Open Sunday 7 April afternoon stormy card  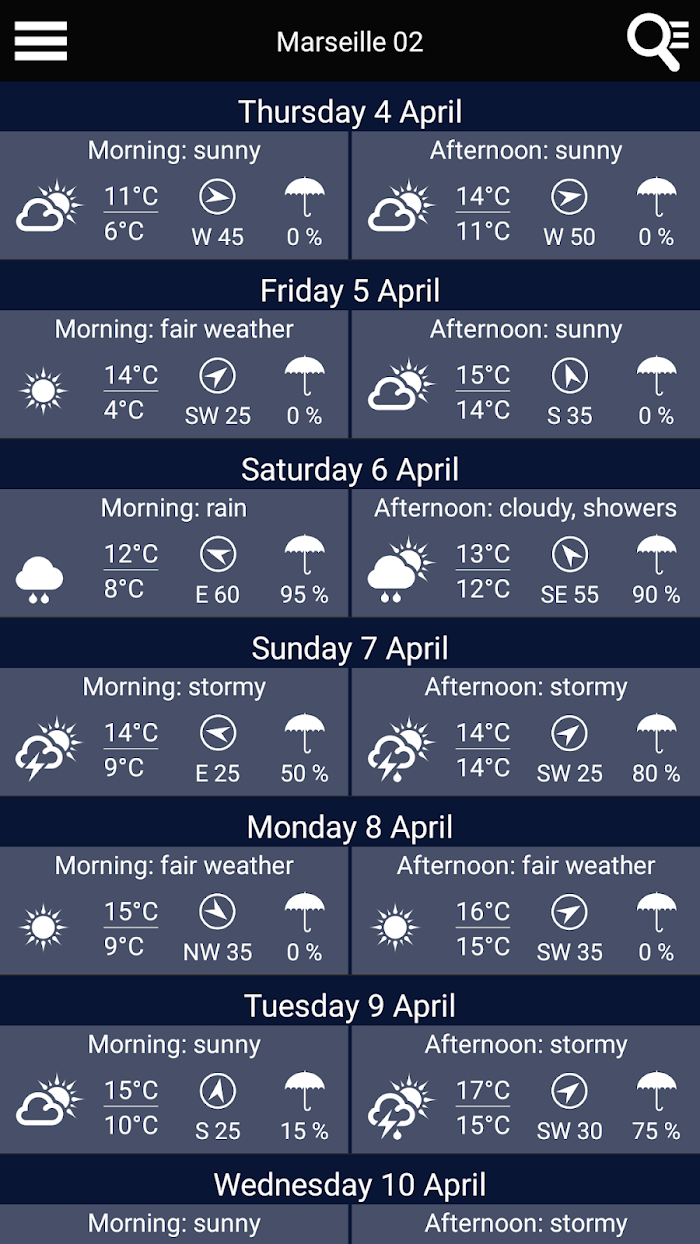pyautogui.click(x=526, y=732)
